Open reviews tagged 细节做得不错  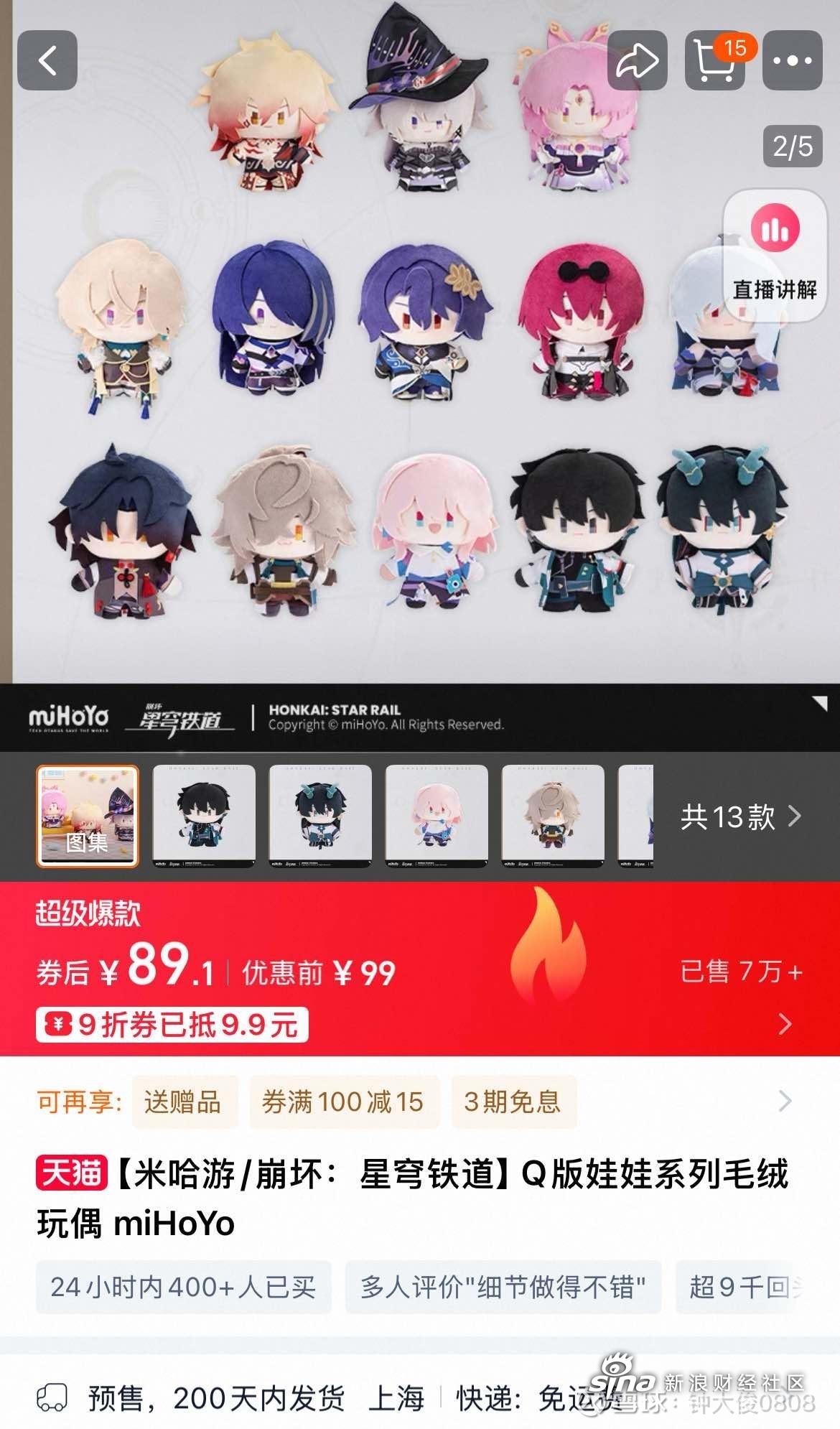click(503, 1287)
